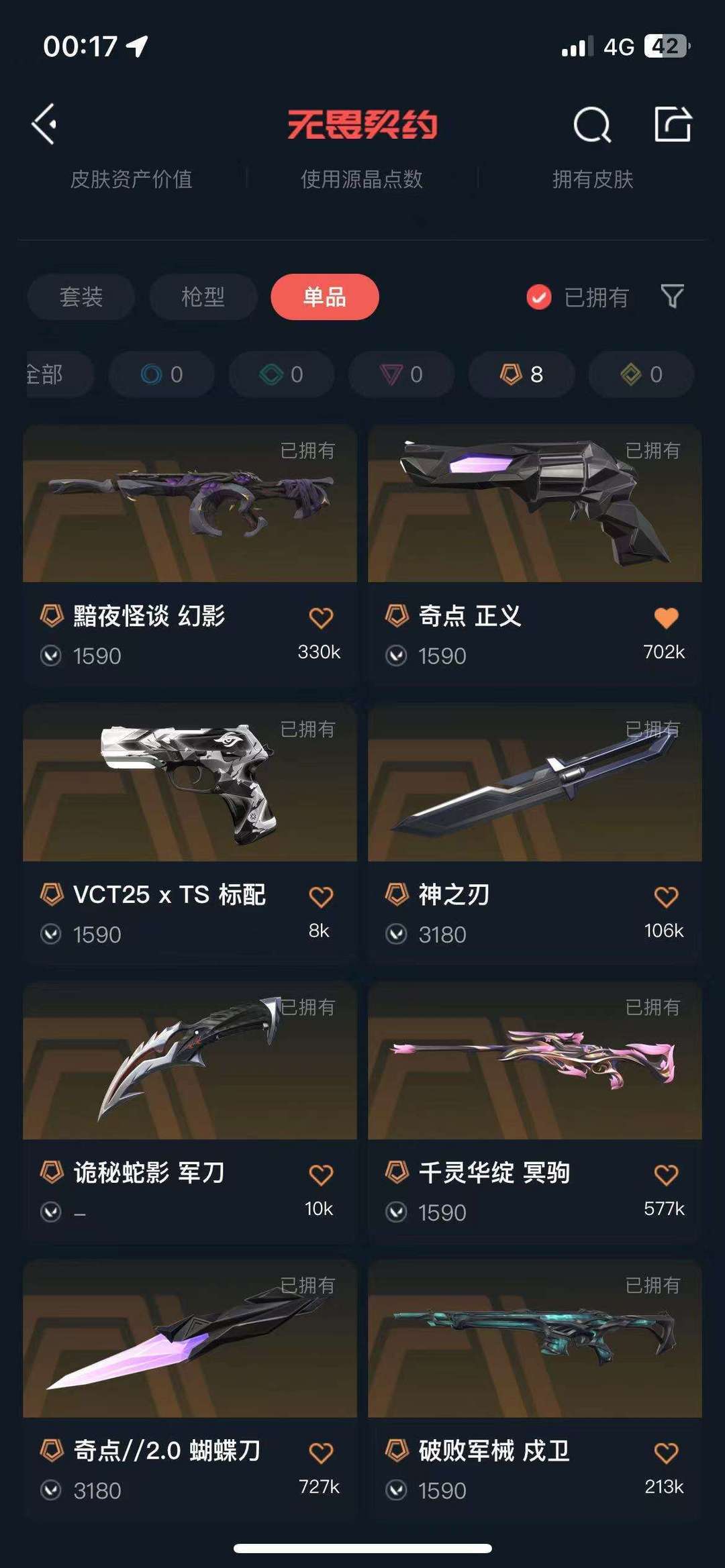Screen dimensions: 725x1568
Task: Switch to the 枪型 tab
Action: point(203,297)
